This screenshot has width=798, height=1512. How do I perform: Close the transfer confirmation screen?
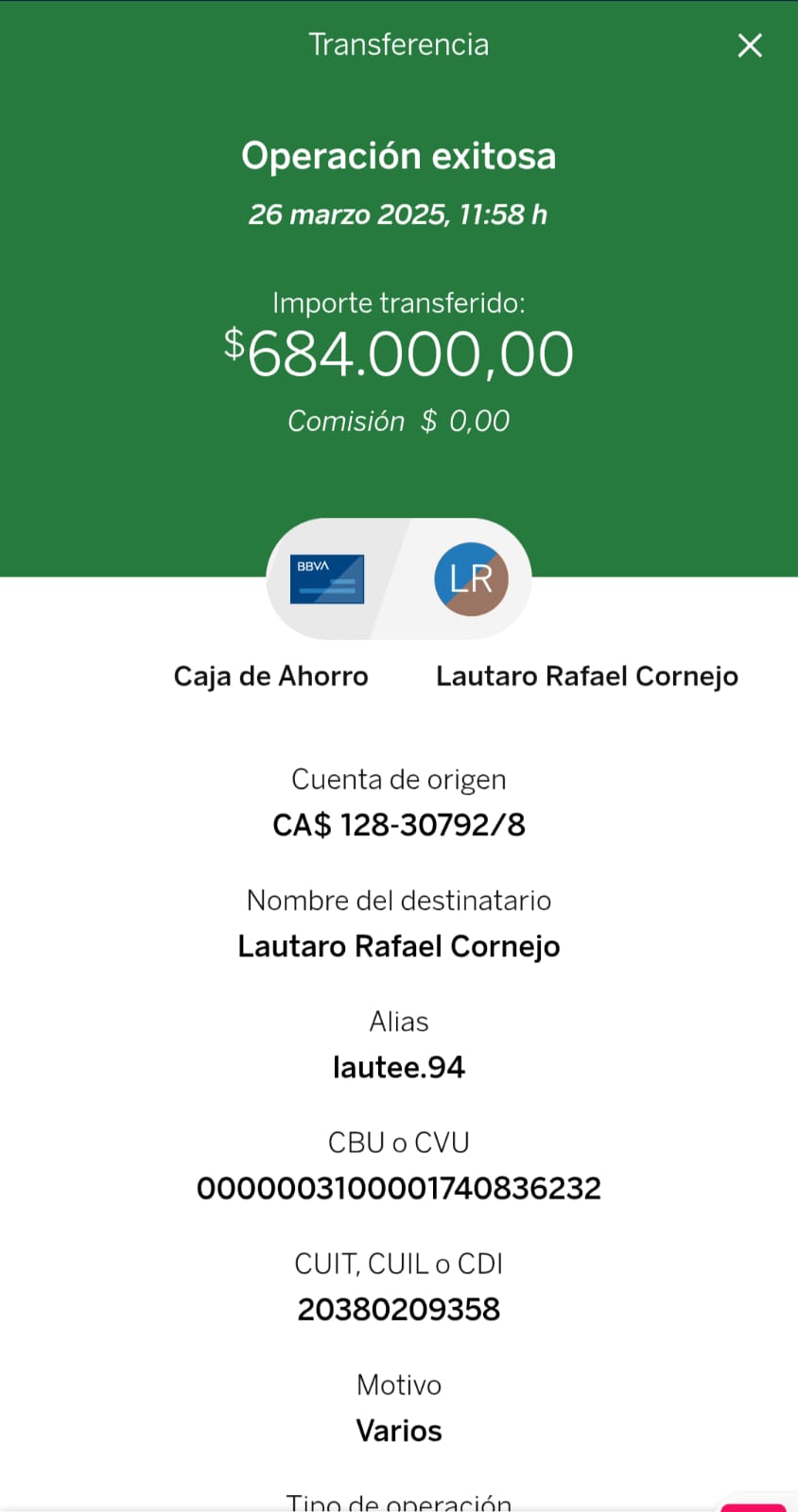tap(750, 45)
